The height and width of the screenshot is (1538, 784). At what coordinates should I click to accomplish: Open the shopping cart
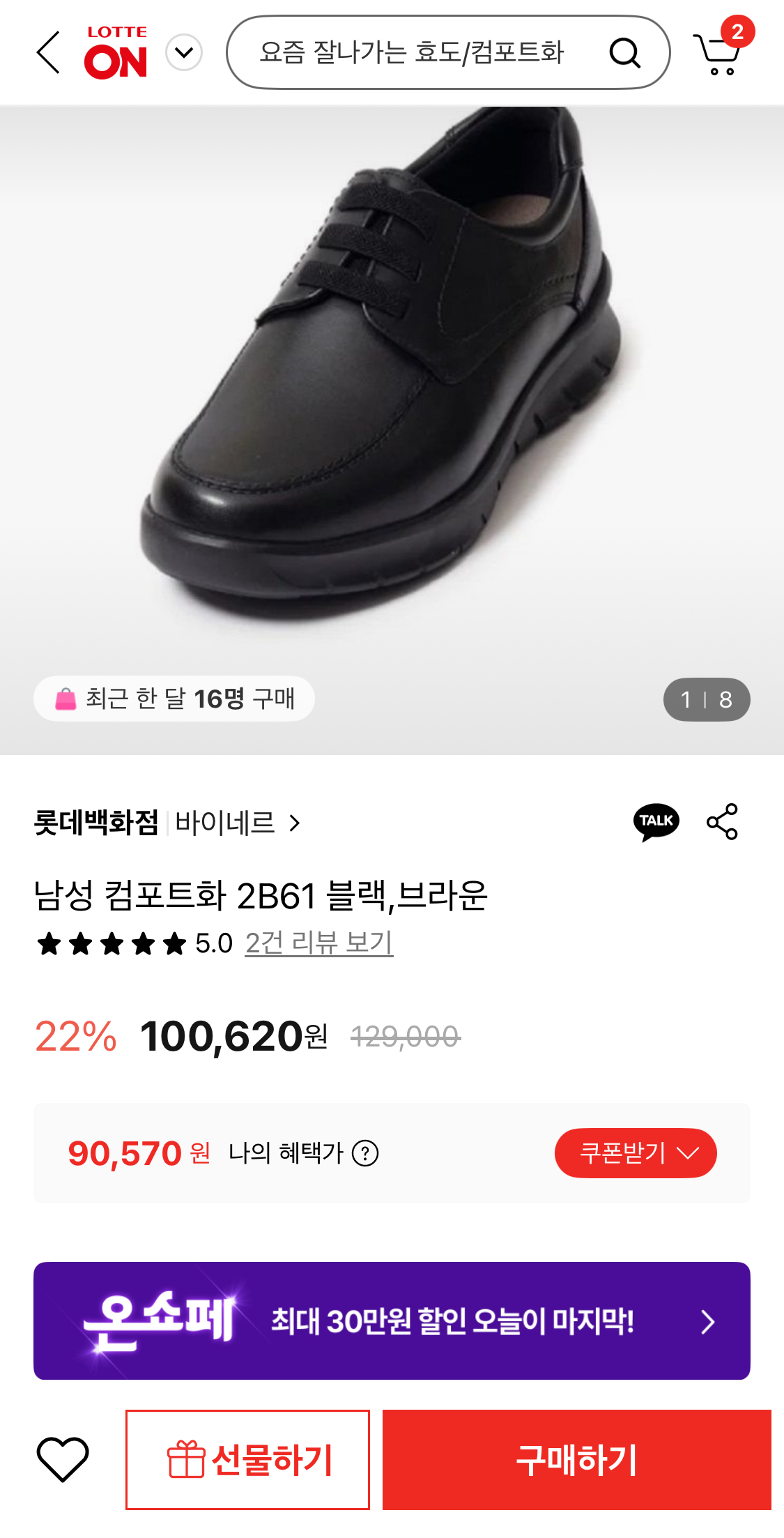(719, 52)
